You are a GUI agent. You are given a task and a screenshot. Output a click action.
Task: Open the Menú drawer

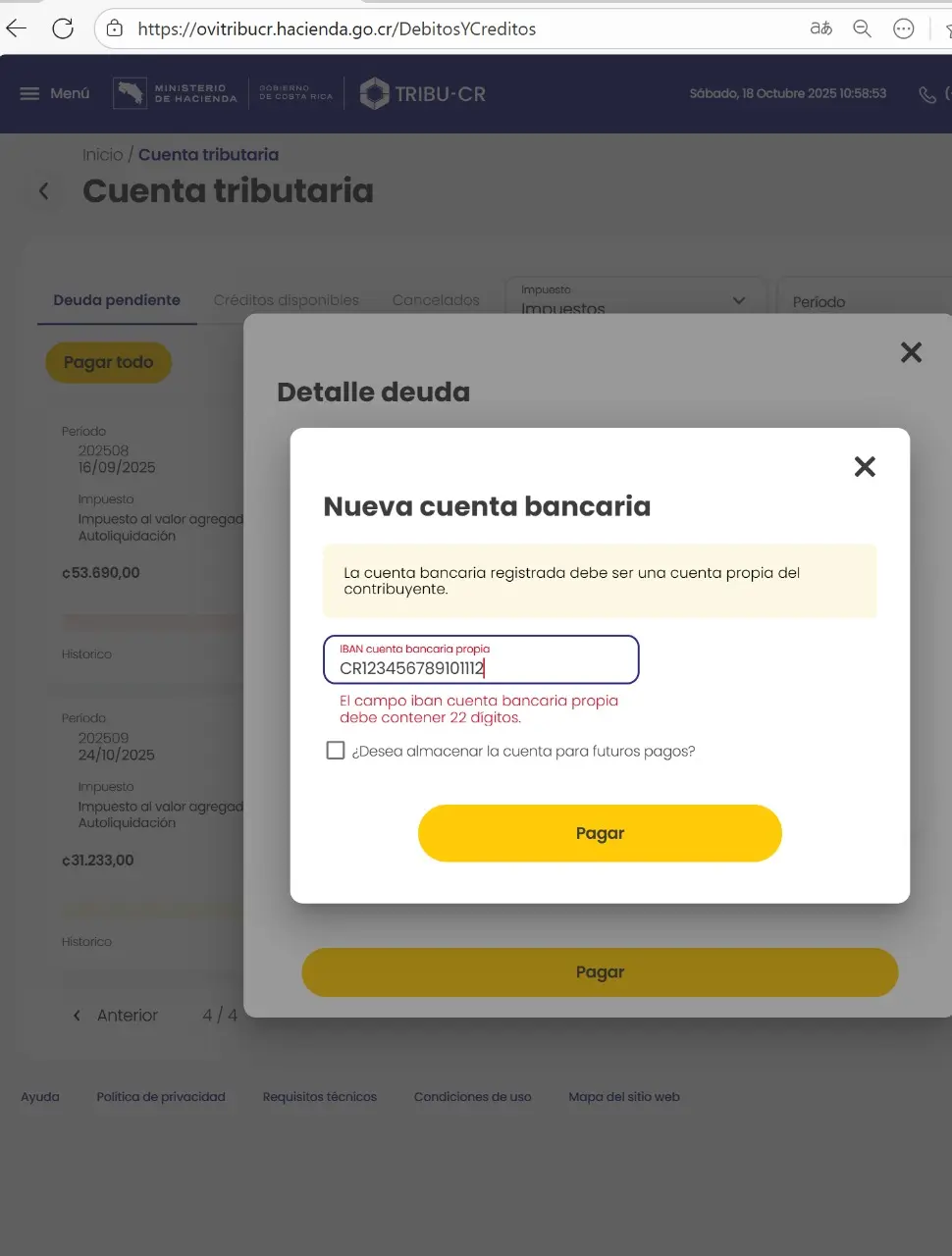pyautogui.click(x=55, y=93)
